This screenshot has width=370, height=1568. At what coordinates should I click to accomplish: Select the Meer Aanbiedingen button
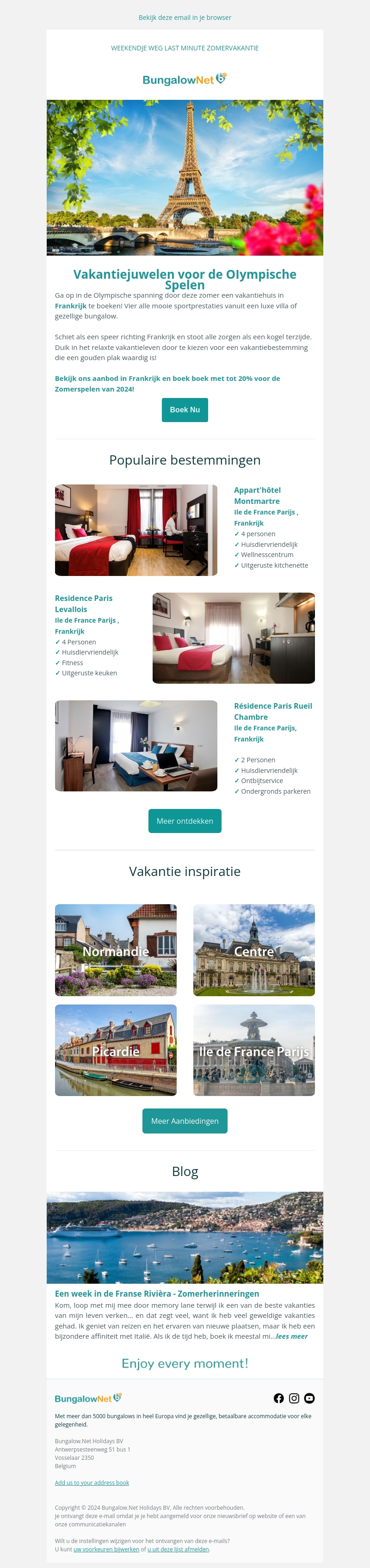[185, 1121]
